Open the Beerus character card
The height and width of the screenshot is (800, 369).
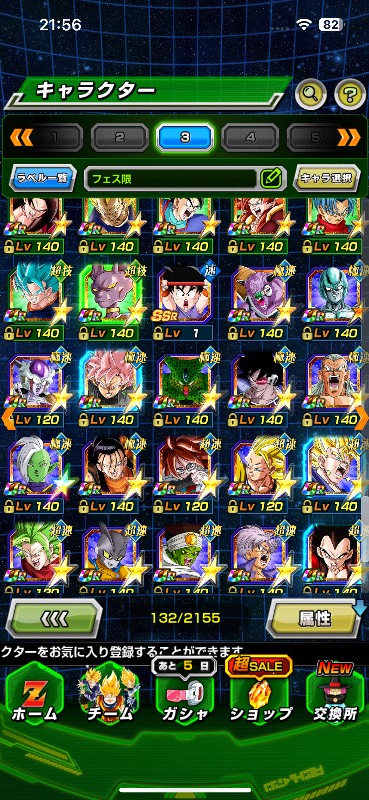point(108,303)
